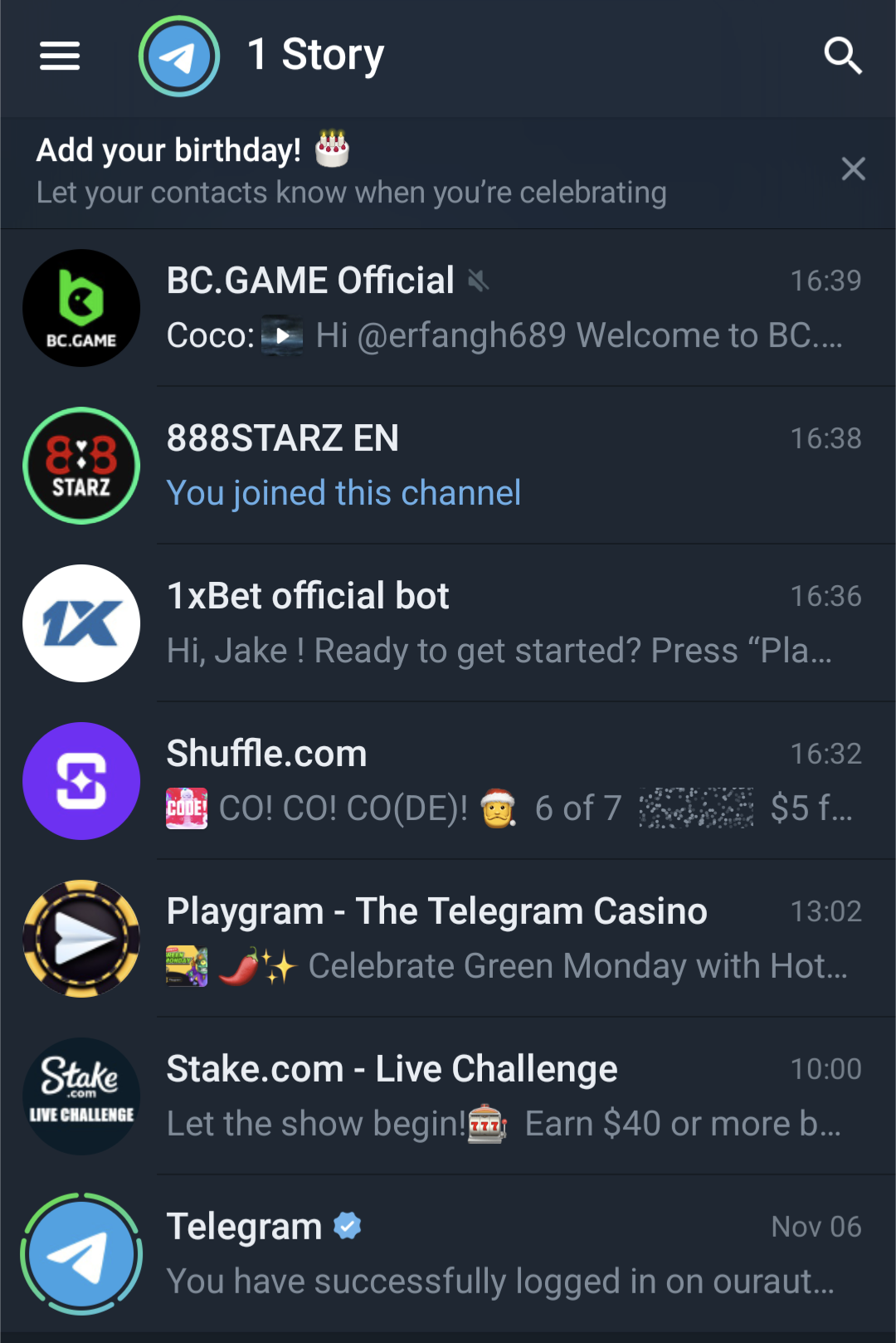Dismiss the Add your birthday banner
This screenshot has width=896, height=1343.
853,169
